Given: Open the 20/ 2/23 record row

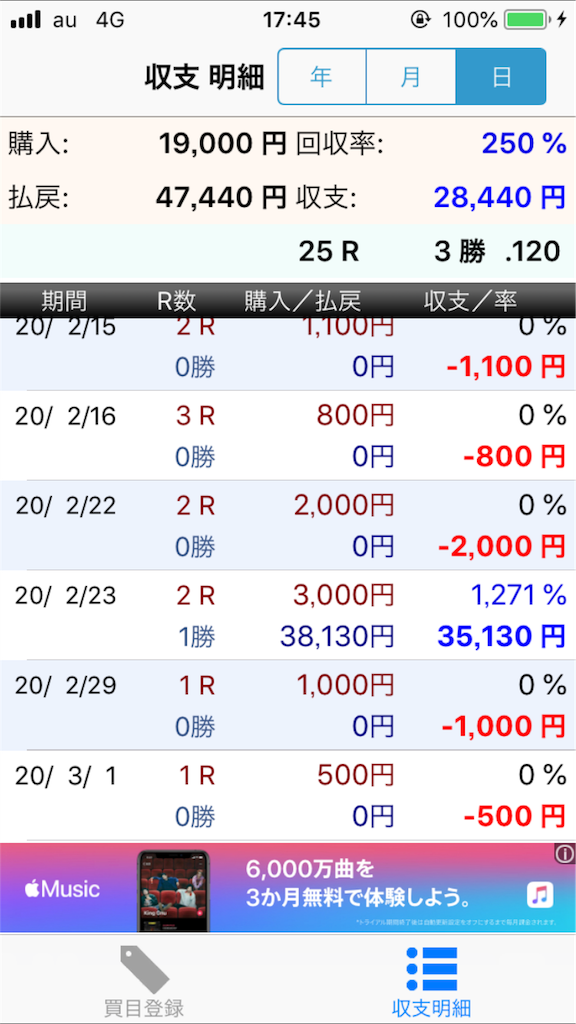Looking at the screenshot, I should click(x=288, y=615).
